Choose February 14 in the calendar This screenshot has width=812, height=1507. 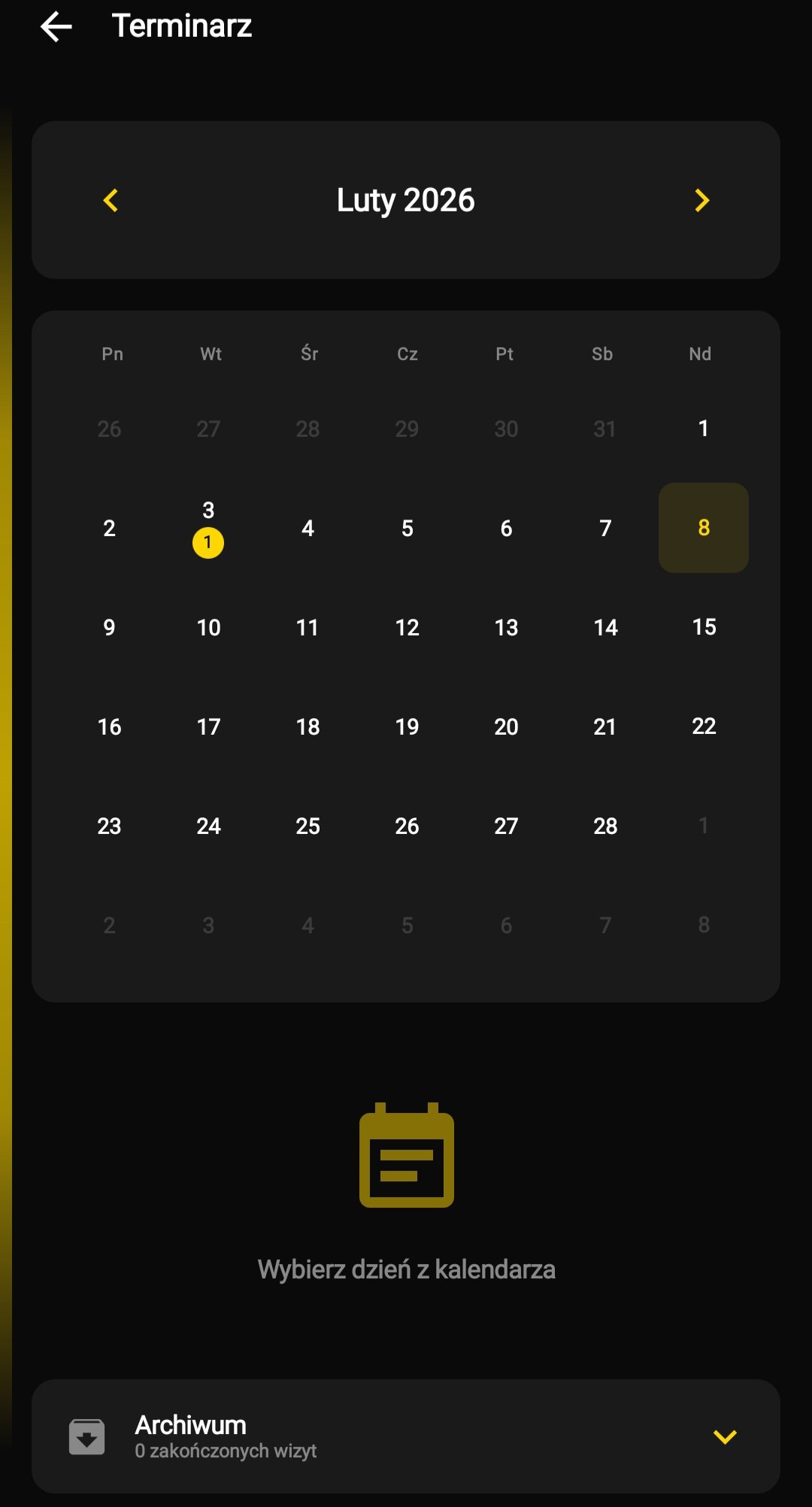point(605,627)
